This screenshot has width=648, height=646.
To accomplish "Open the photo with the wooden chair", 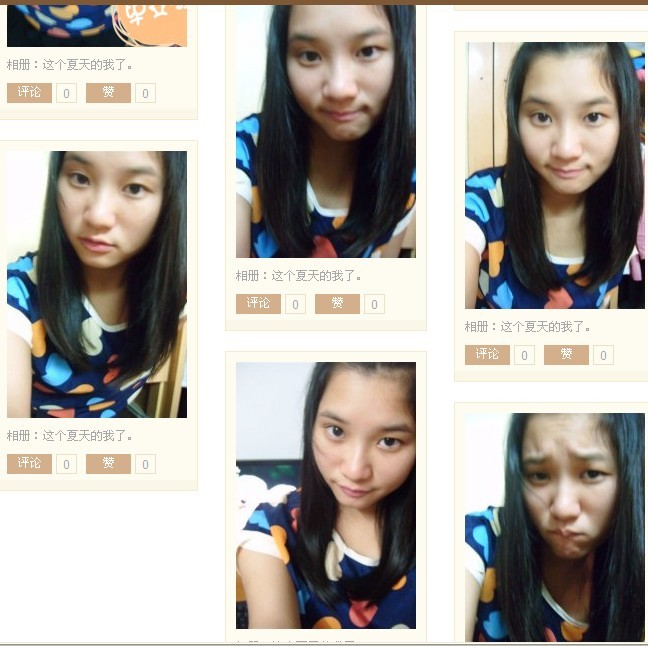I will coord(97,284).
